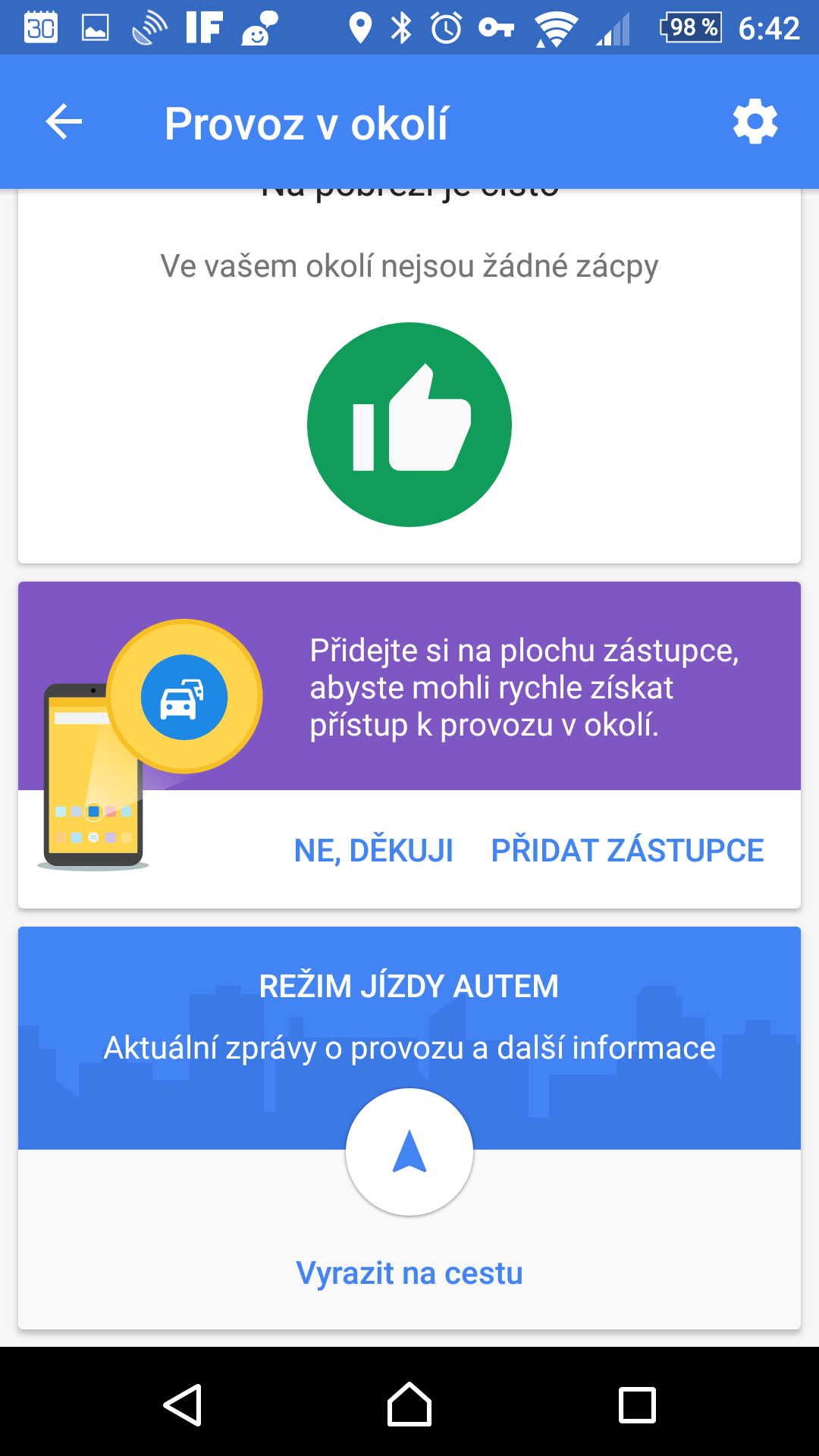This screenshot has height=1456, width=819.
Task: Go back using the app bar arrow
Action: click(64, 122)
